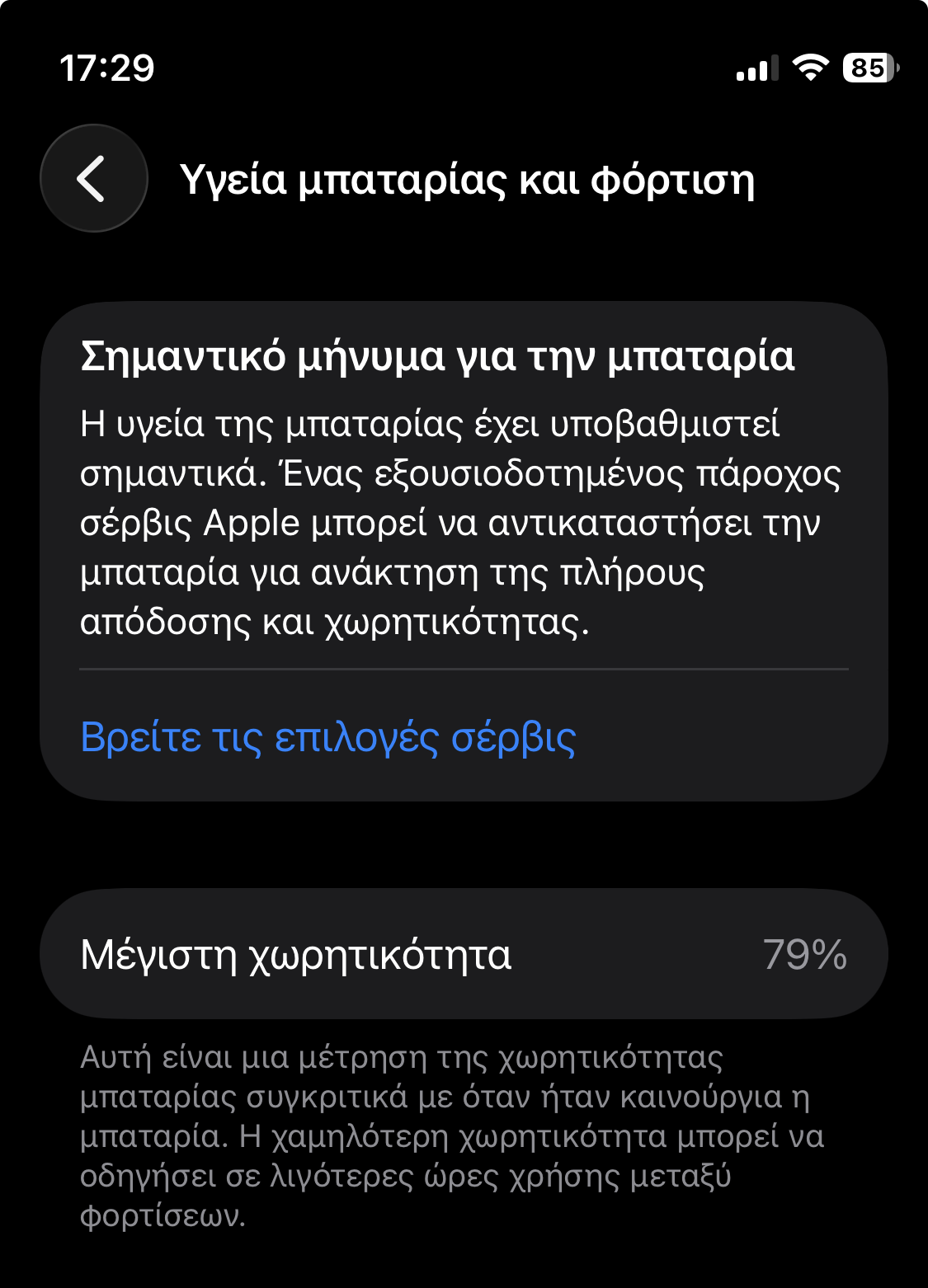This screenshot has width=928, height=1288.
Task: Open the Βρείτε τις επιλογές σέρβις link
Action: [x=328, y=736]
